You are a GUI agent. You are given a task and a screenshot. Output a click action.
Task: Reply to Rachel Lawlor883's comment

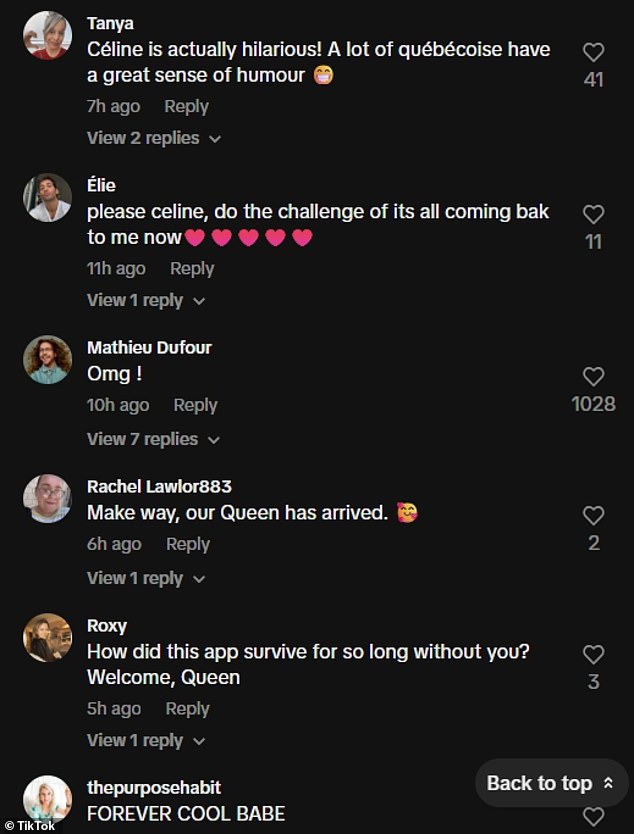pyautogui.click(x=187, y=544)
